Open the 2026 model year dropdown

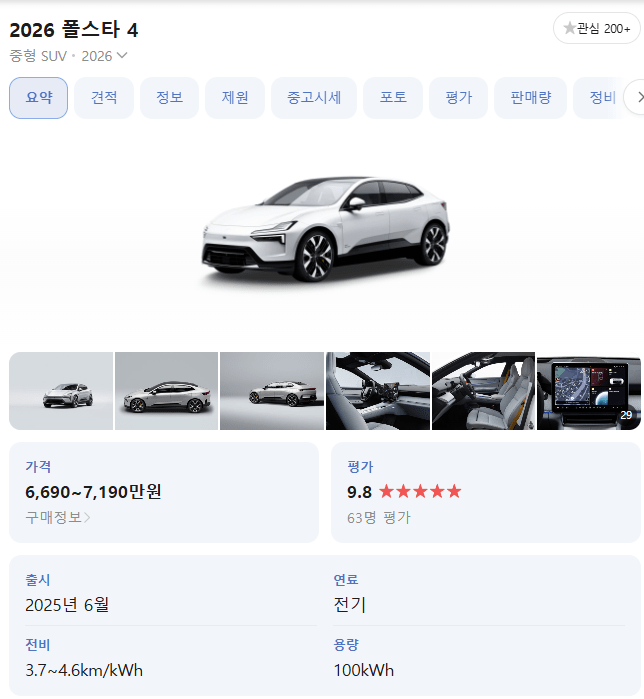click(x=104, y=56)
